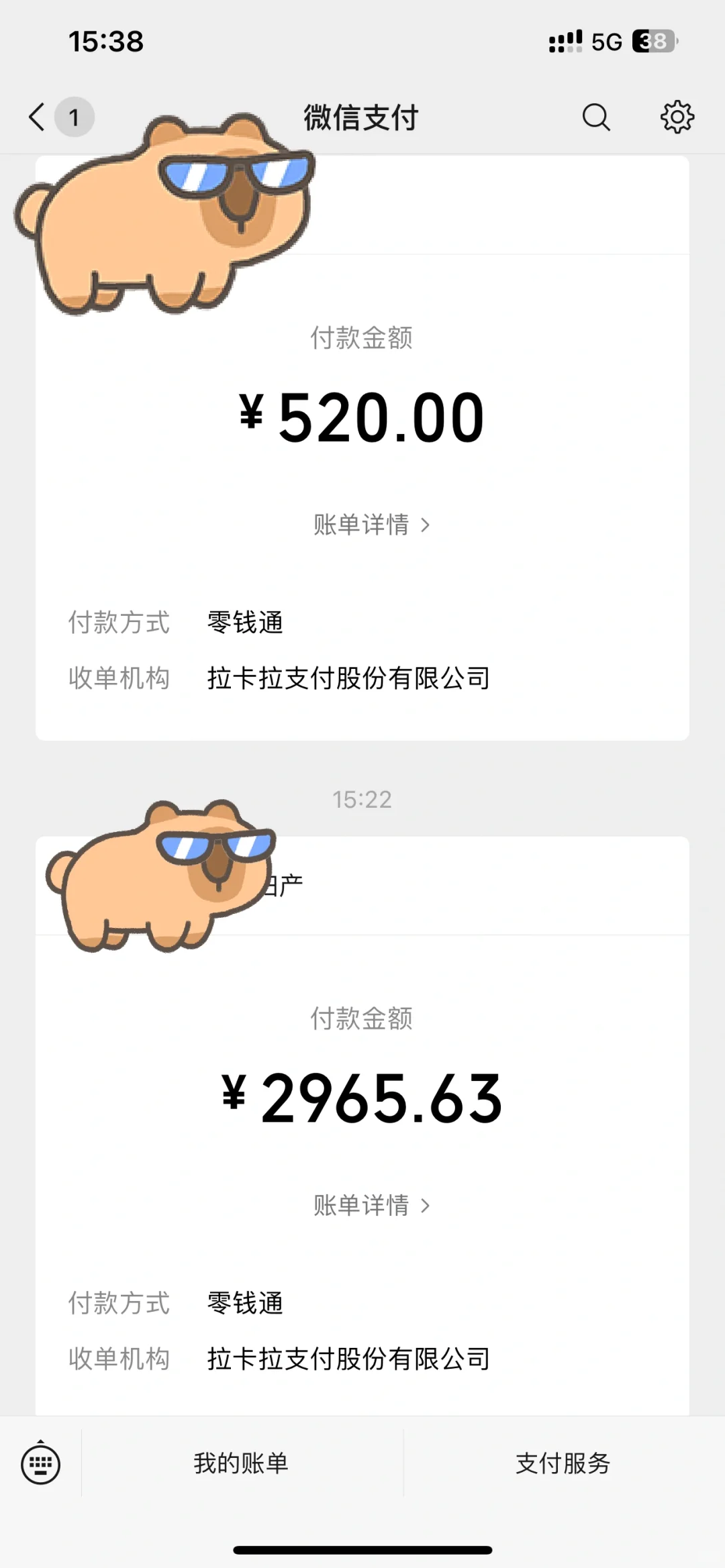
Task: Tap the large capybara sunglasses sticker
Action: tap(164, 221)
